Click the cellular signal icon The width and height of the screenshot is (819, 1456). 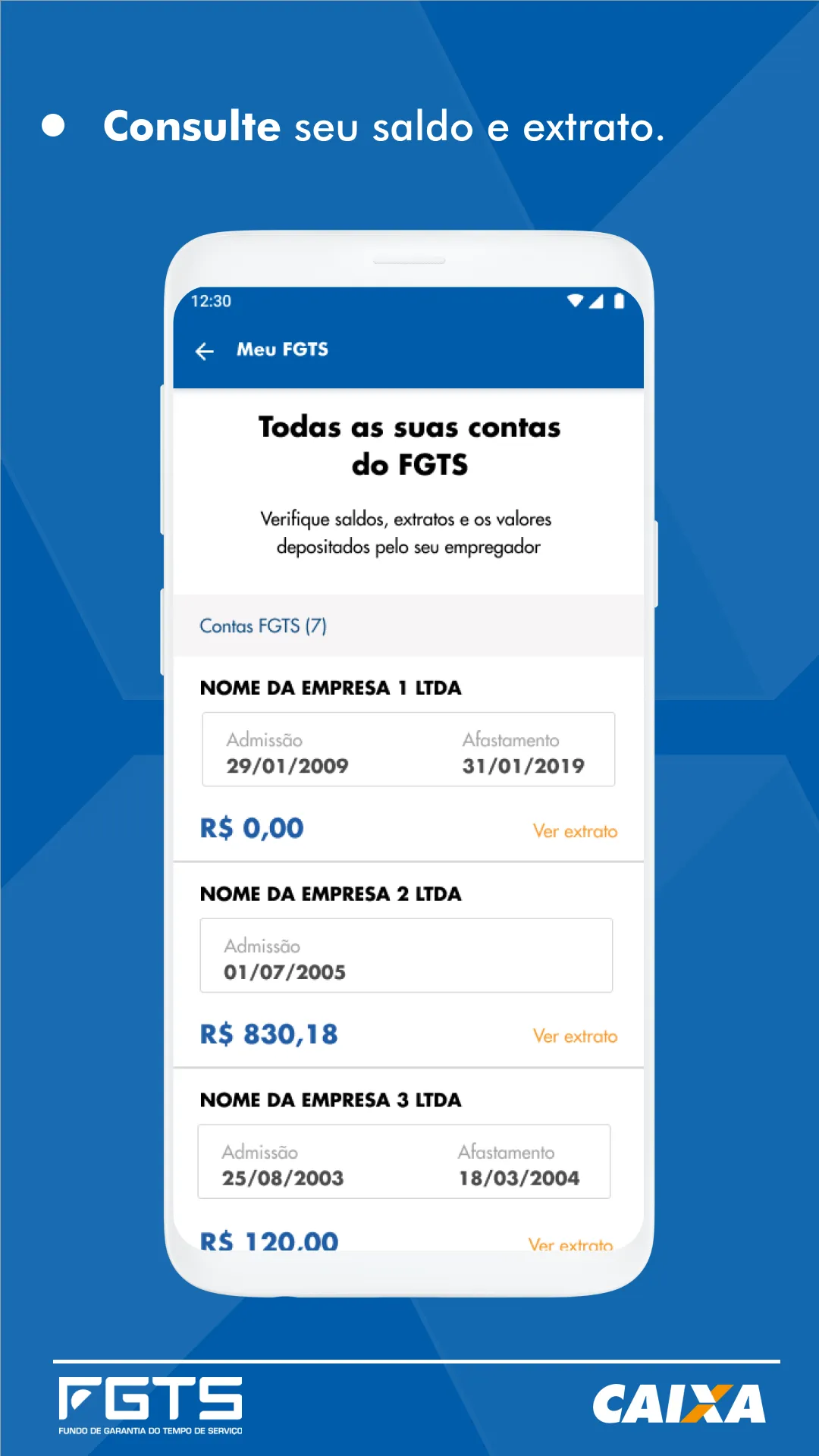point(598,300)
